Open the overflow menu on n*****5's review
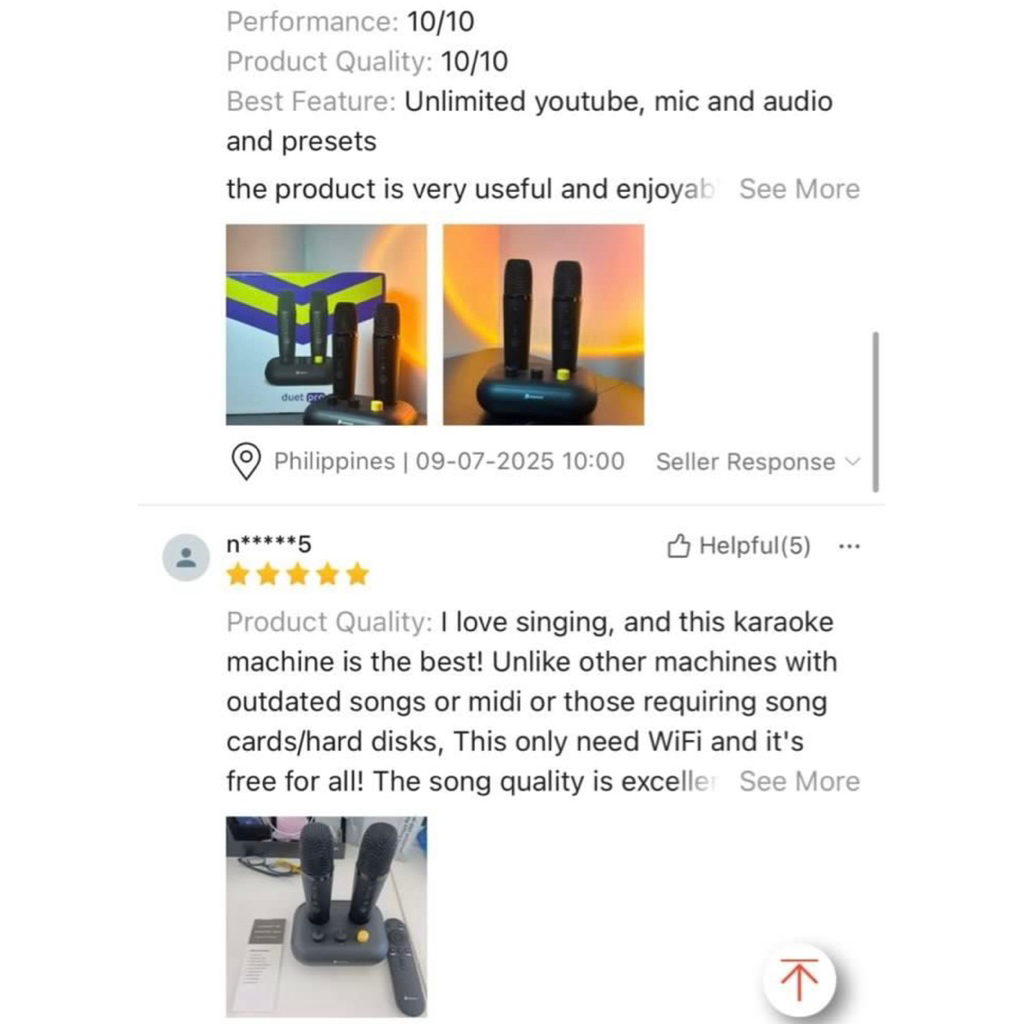 (x=849, y=547)
